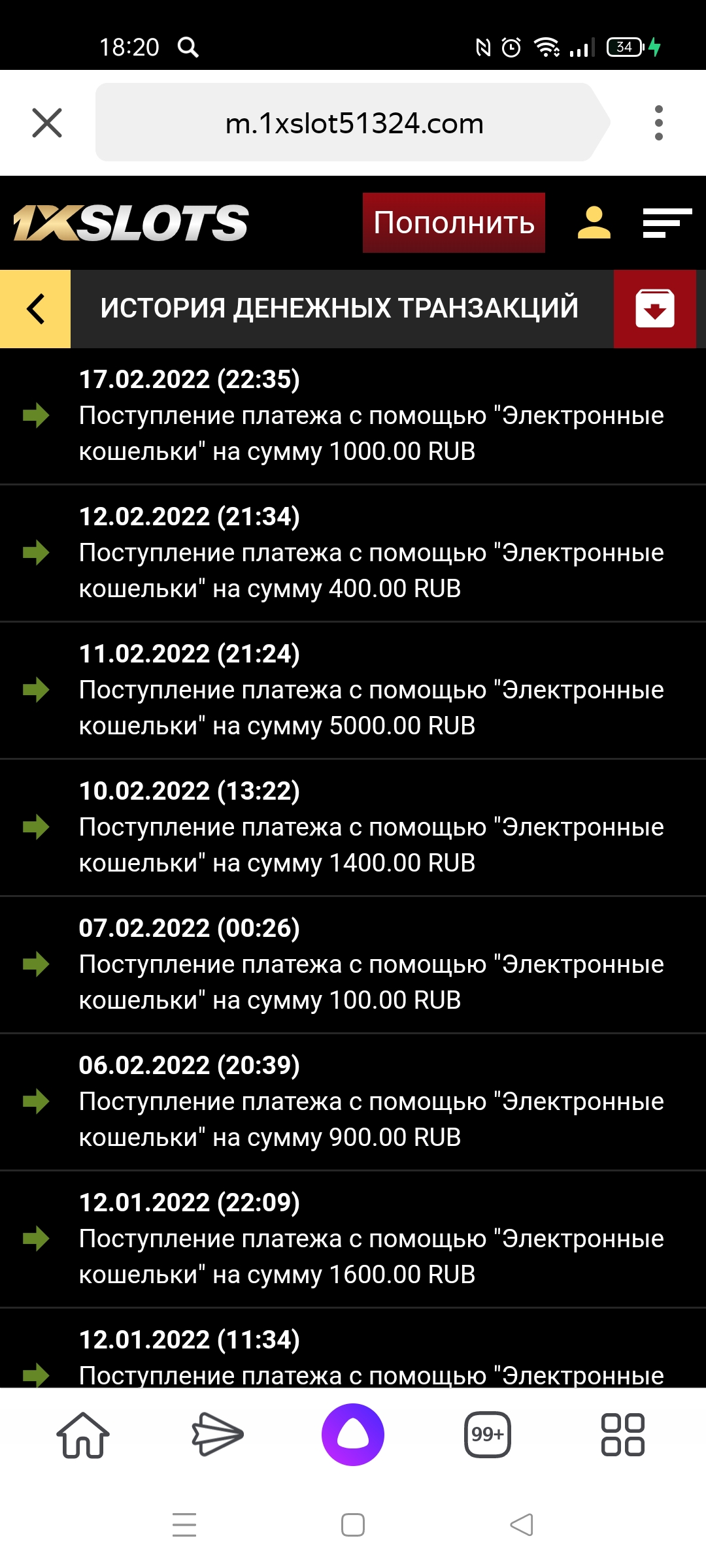The image size is (706, 1568).
Task: Close the browser tab with the X
Action: pyautogui.click(x=47, y=123)
